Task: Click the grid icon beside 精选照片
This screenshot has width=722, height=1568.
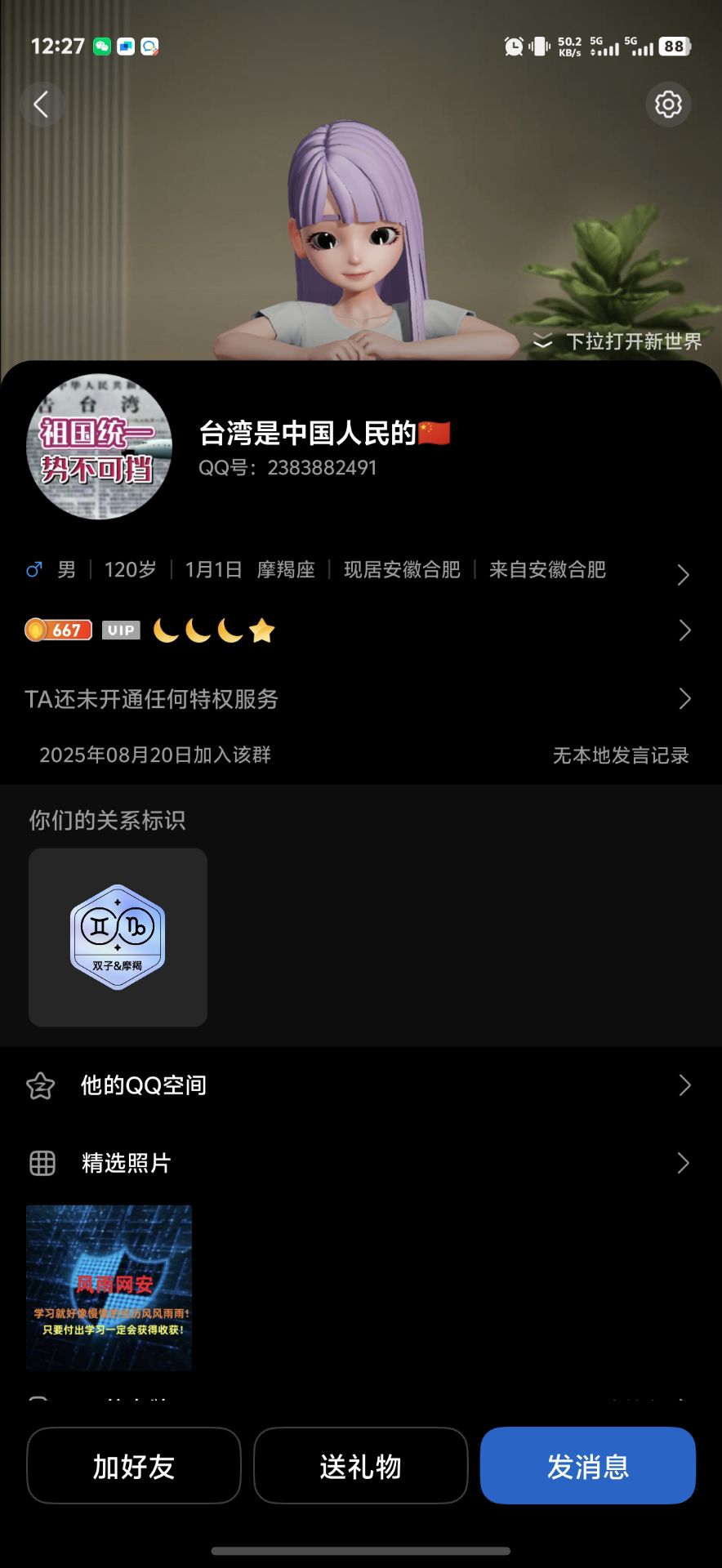Action: click(x=41, y=1163)
